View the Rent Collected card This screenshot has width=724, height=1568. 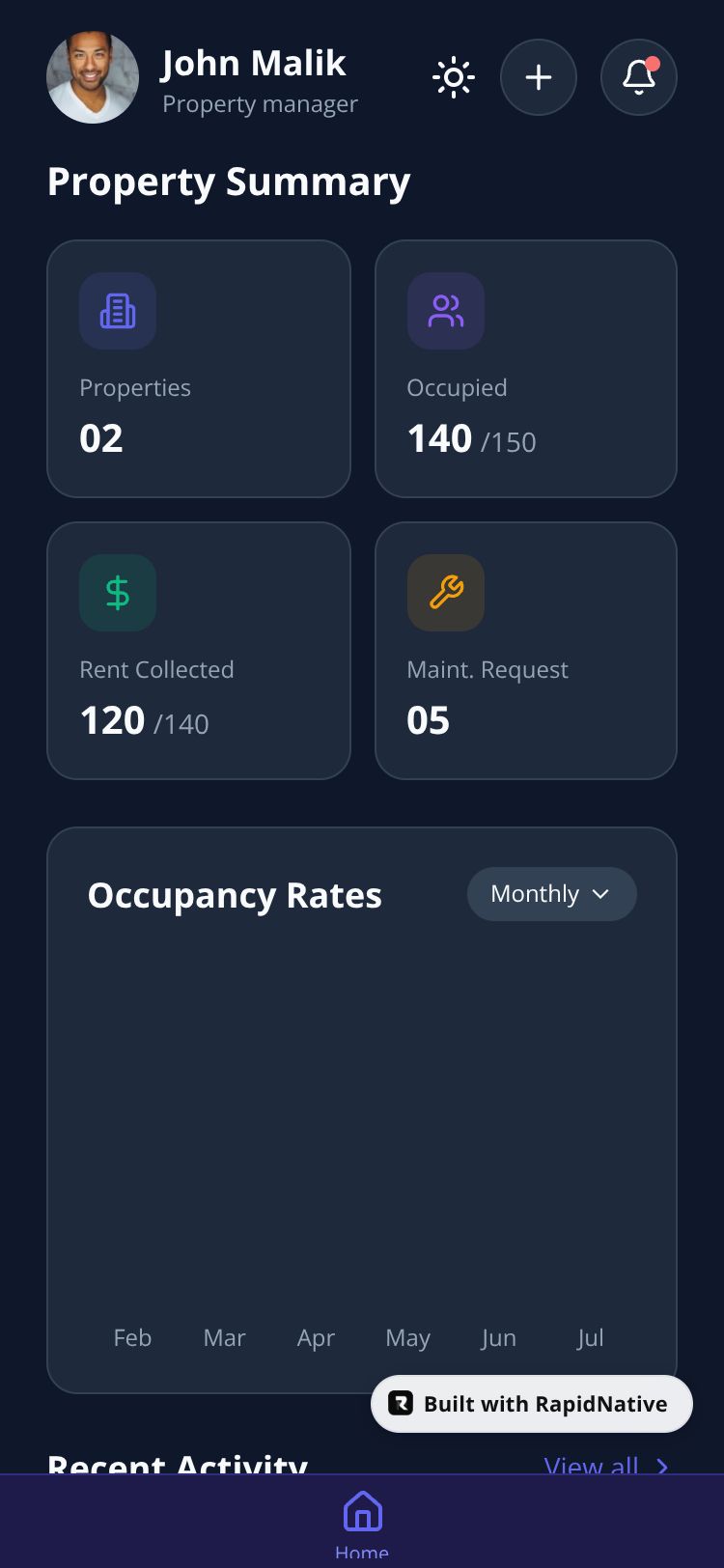(198, 651)
